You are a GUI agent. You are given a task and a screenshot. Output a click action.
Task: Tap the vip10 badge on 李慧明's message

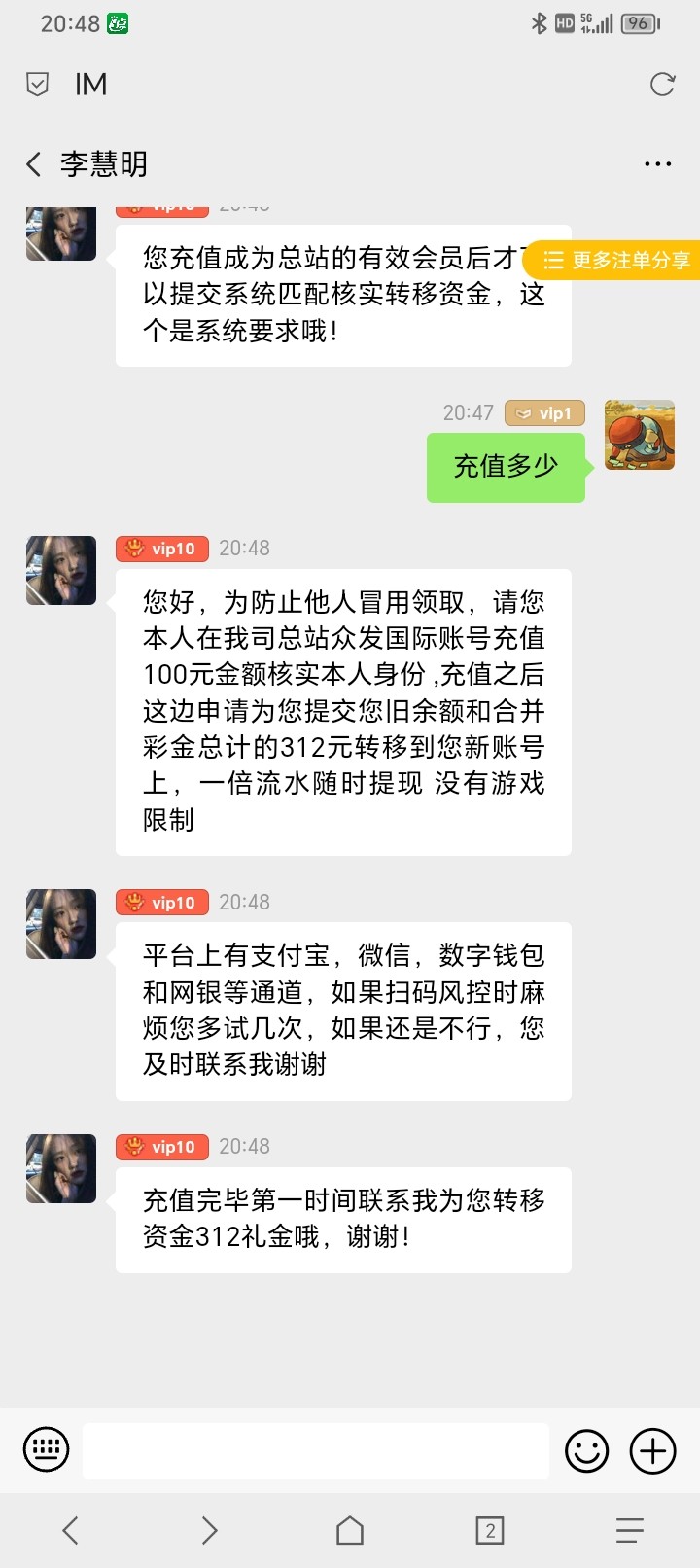click(x=161, y=549)
